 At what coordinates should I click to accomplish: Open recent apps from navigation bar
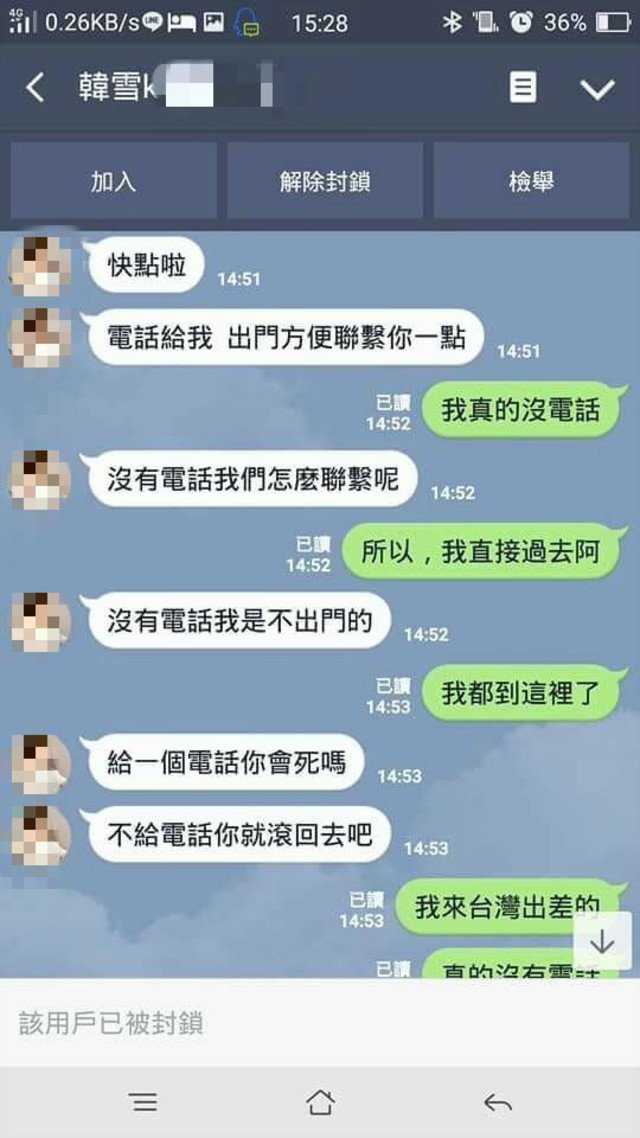tap(144, 1102)
